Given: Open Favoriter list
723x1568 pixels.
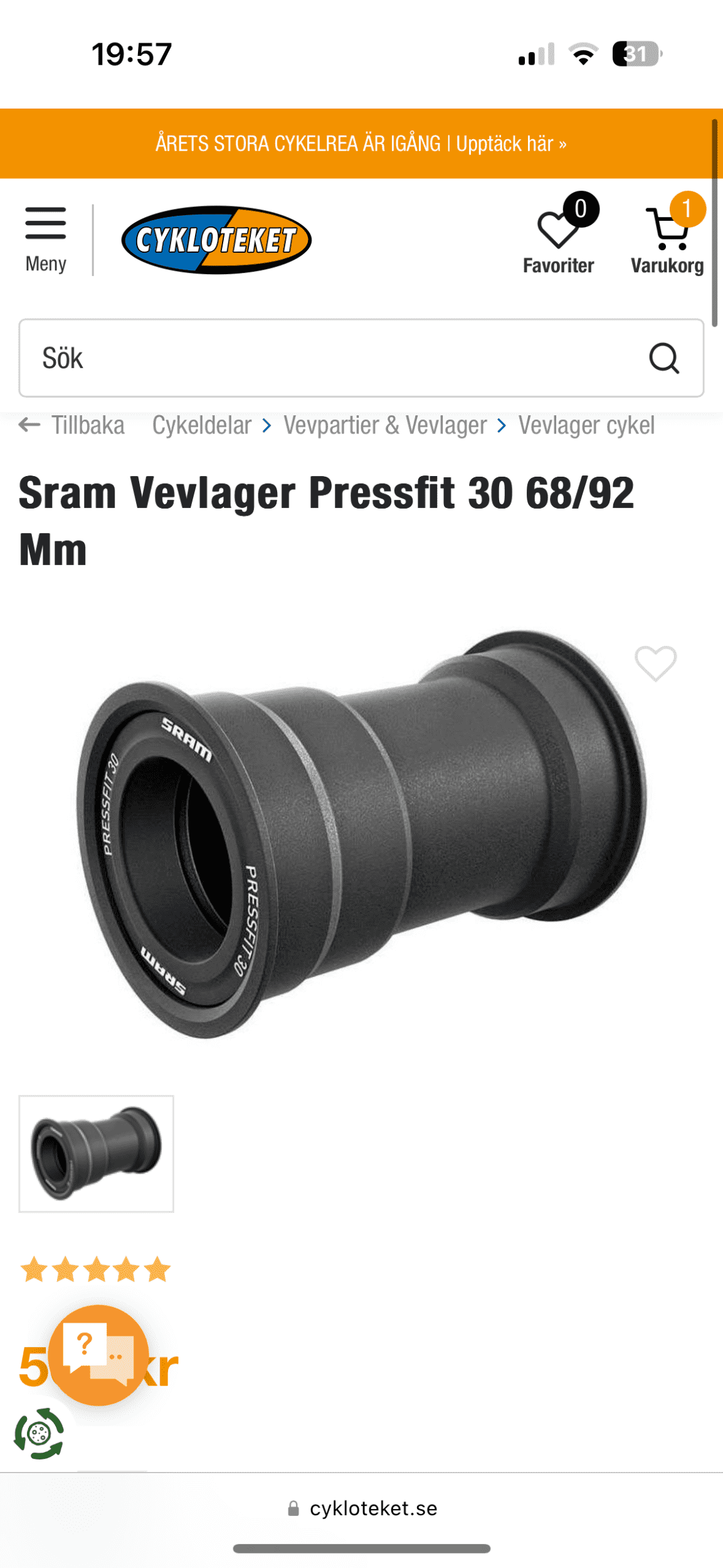Looking at the screenshot, I should coord(559,235).
